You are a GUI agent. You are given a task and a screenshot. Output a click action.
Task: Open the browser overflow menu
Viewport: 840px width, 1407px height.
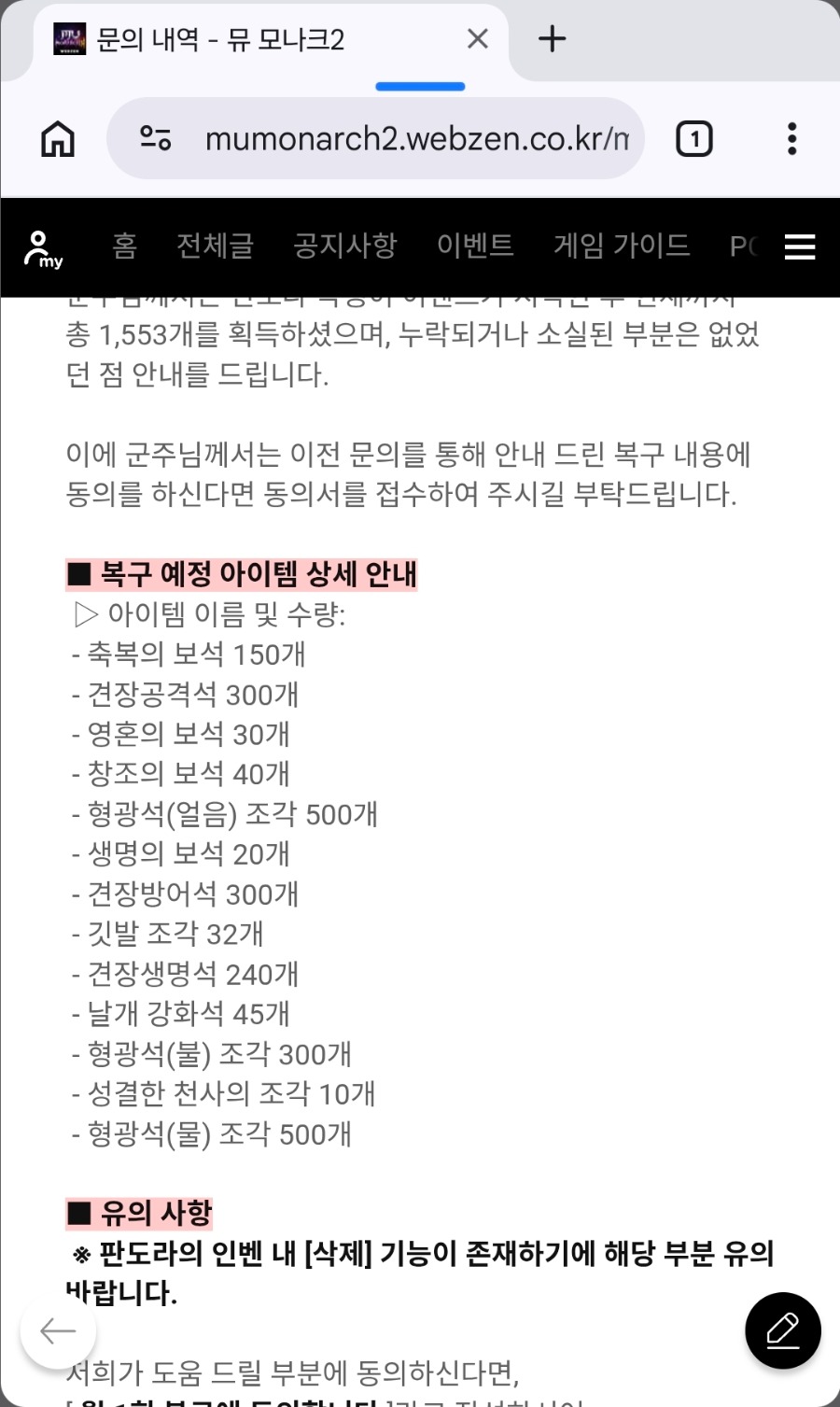point(791,139)
